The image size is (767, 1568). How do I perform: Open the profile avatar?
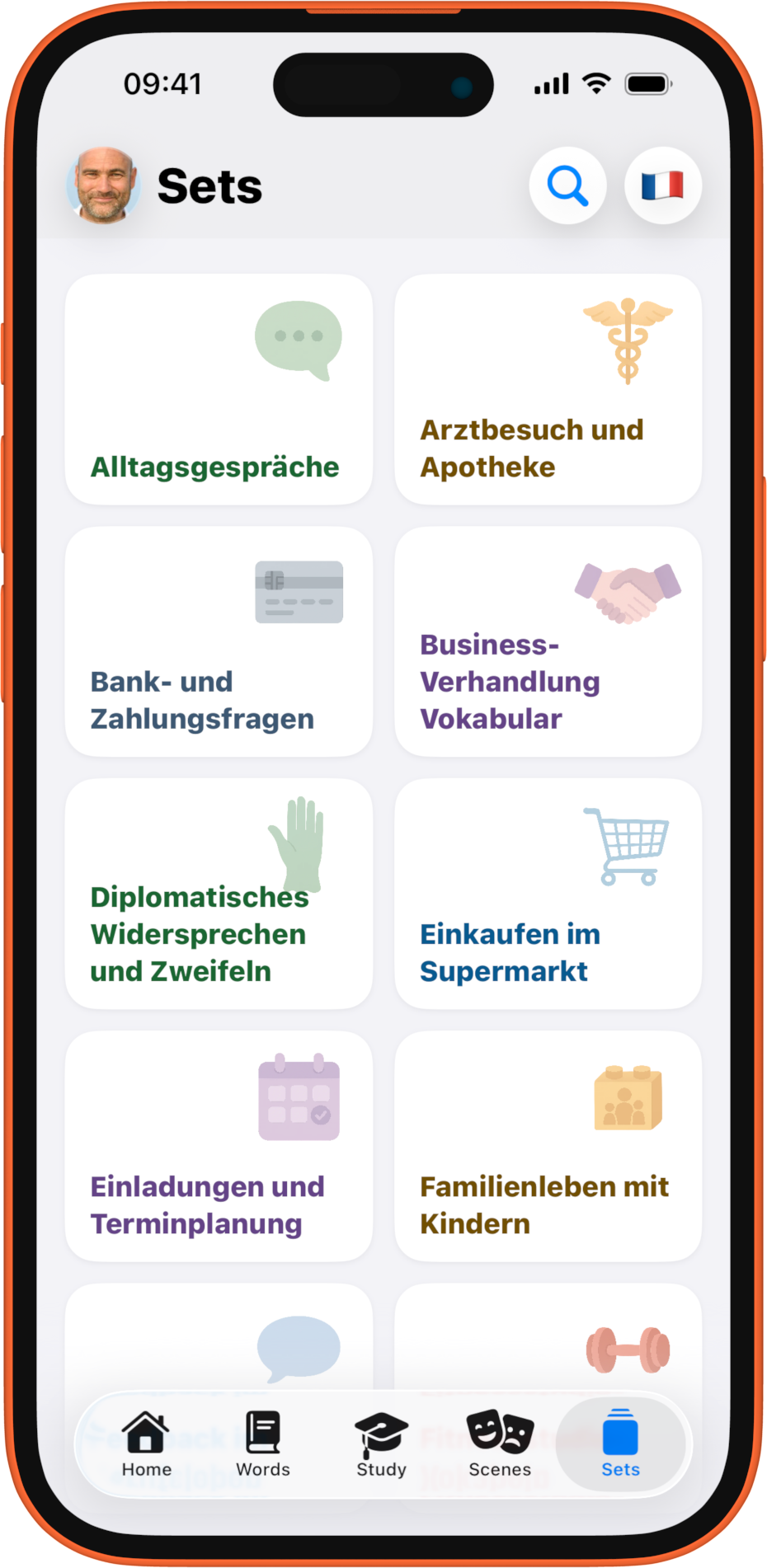coord(104,186)
